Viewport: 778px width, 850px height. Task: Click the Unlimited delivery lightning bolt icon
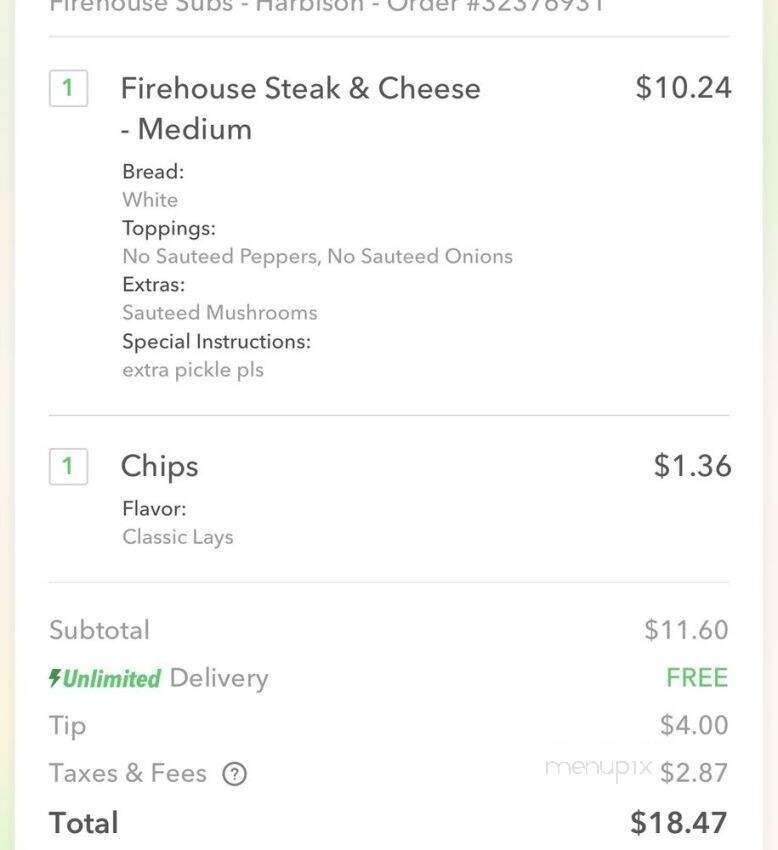[x=56, y=677]
